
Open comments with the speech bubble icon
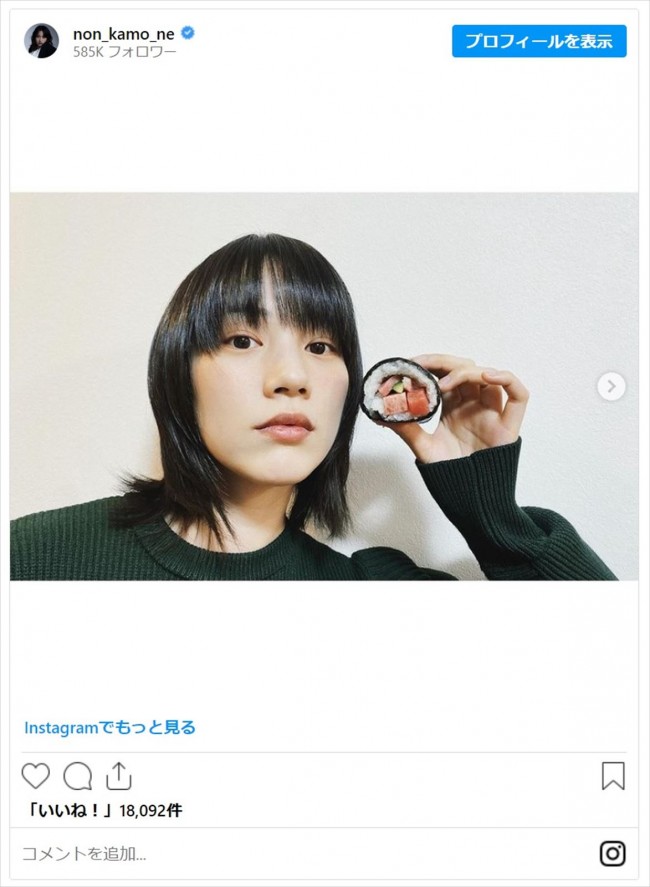[x=78, y=776]
